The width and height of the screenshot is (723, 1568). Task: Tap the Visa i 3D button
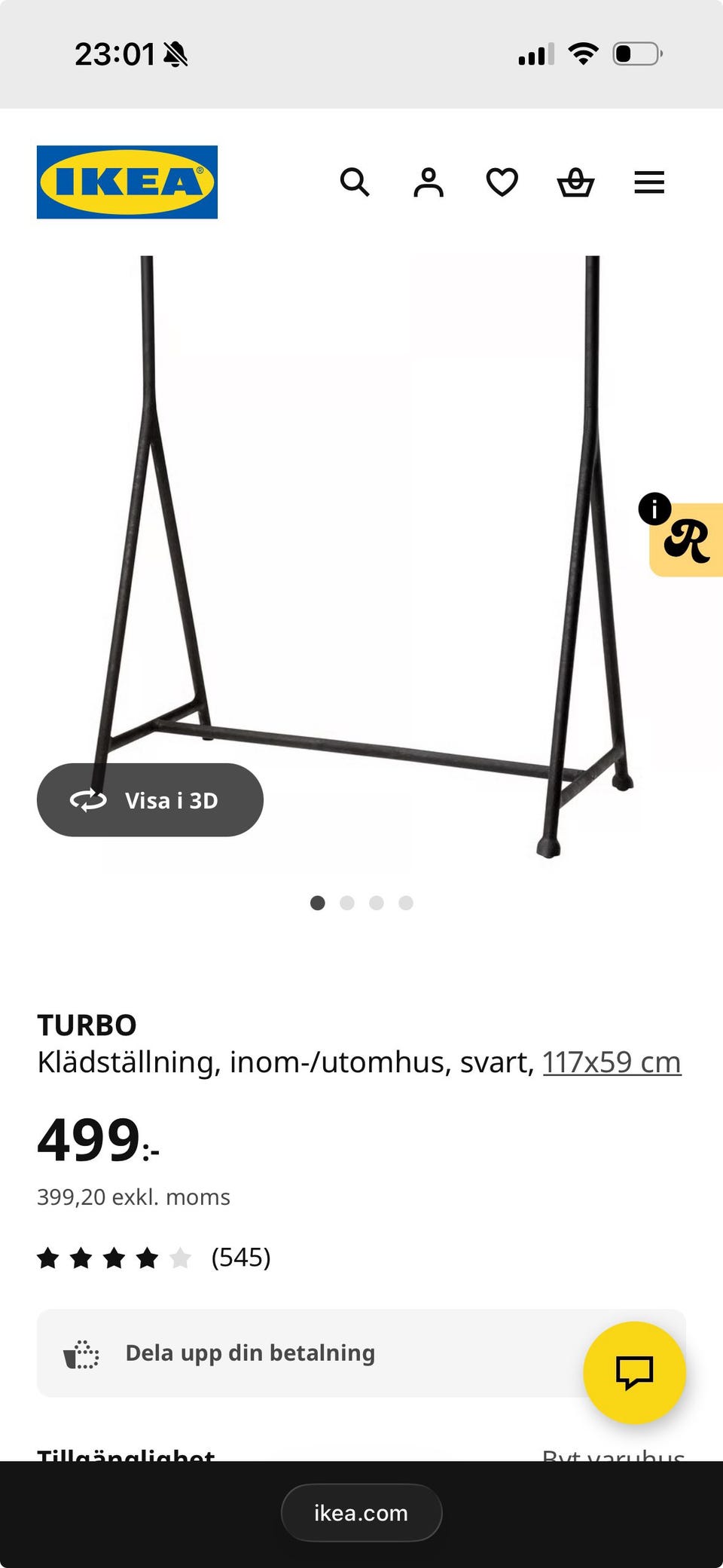(150, 799)
